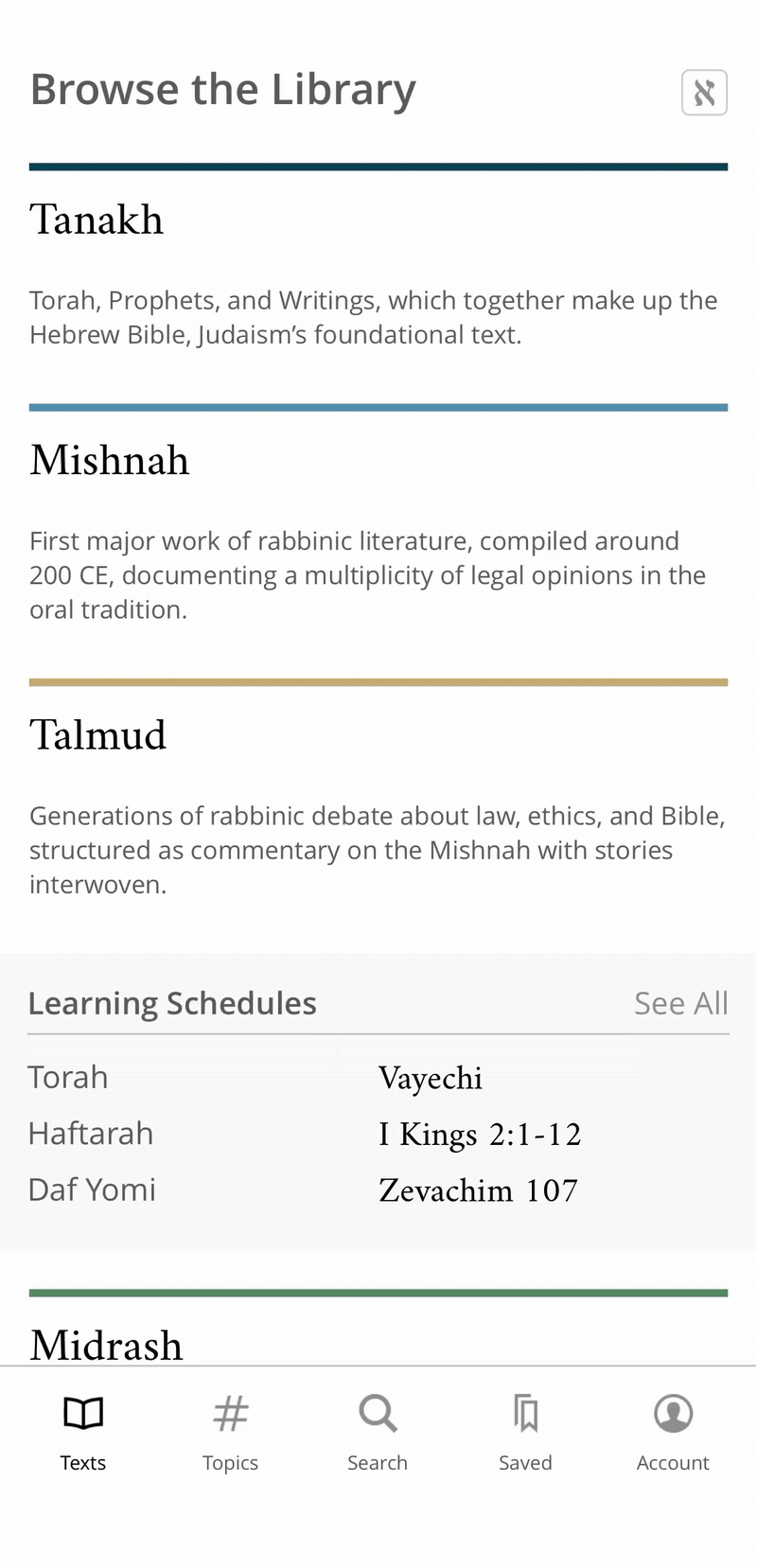Switch interface language with the Hebrew aleph icon
The width and height of the screenshot is (757, 1568).
click(x=704, y=93)
